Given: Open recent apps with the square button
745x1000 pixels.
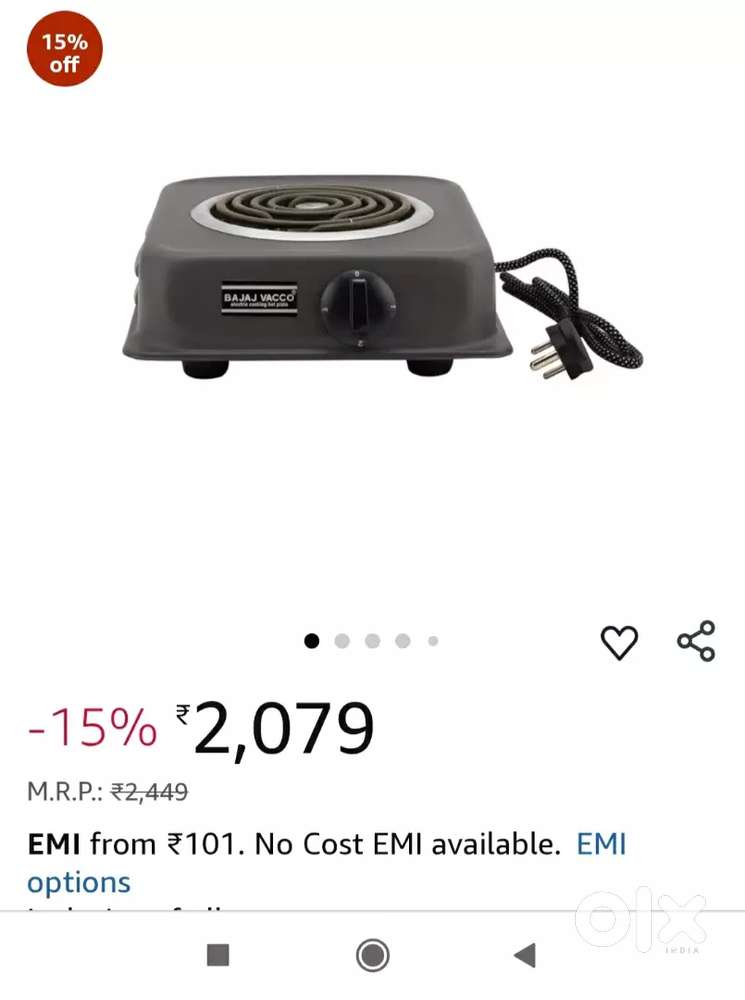Looking at the screenshot, I should pos(218,955).
